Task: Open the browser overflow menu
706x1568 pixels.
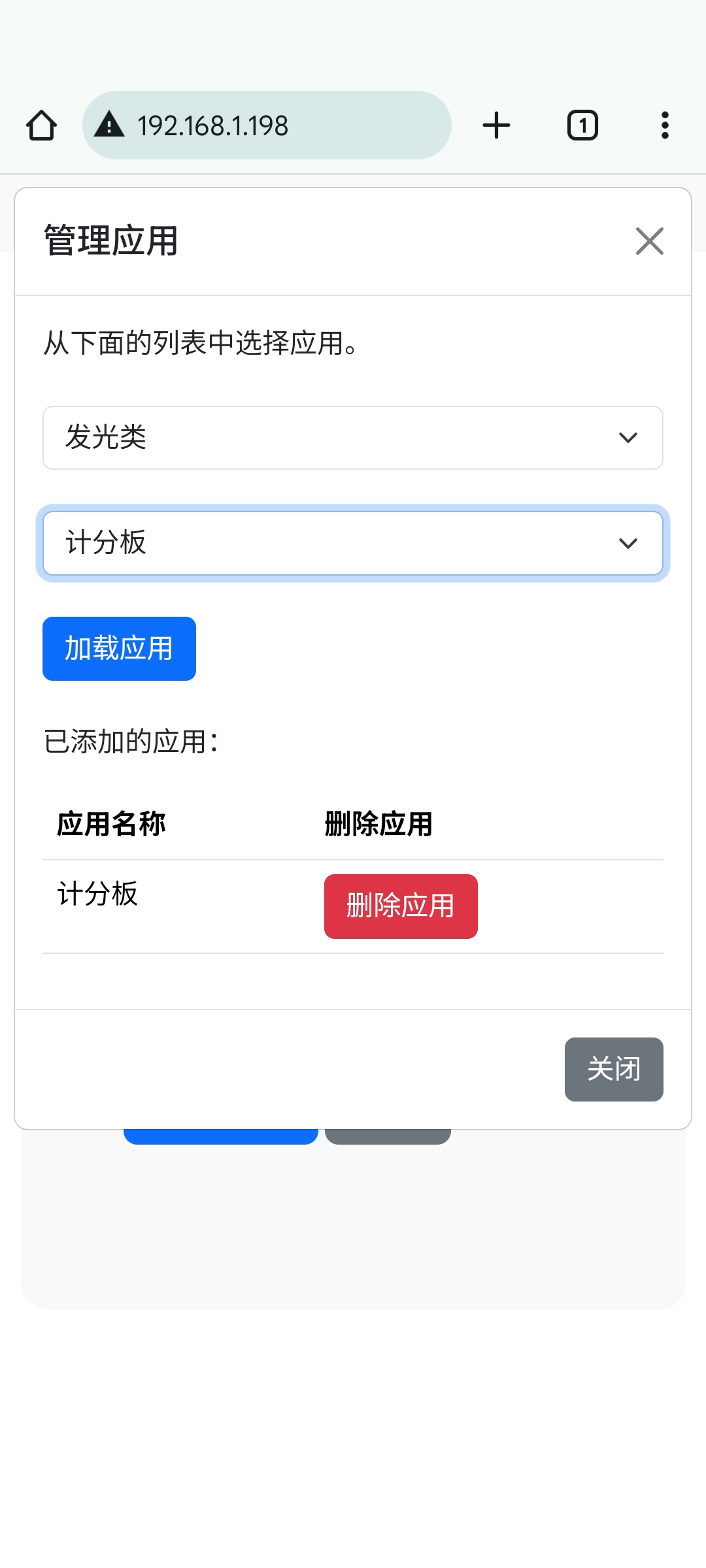Action: pyautogui.click(x=665, y=125)
